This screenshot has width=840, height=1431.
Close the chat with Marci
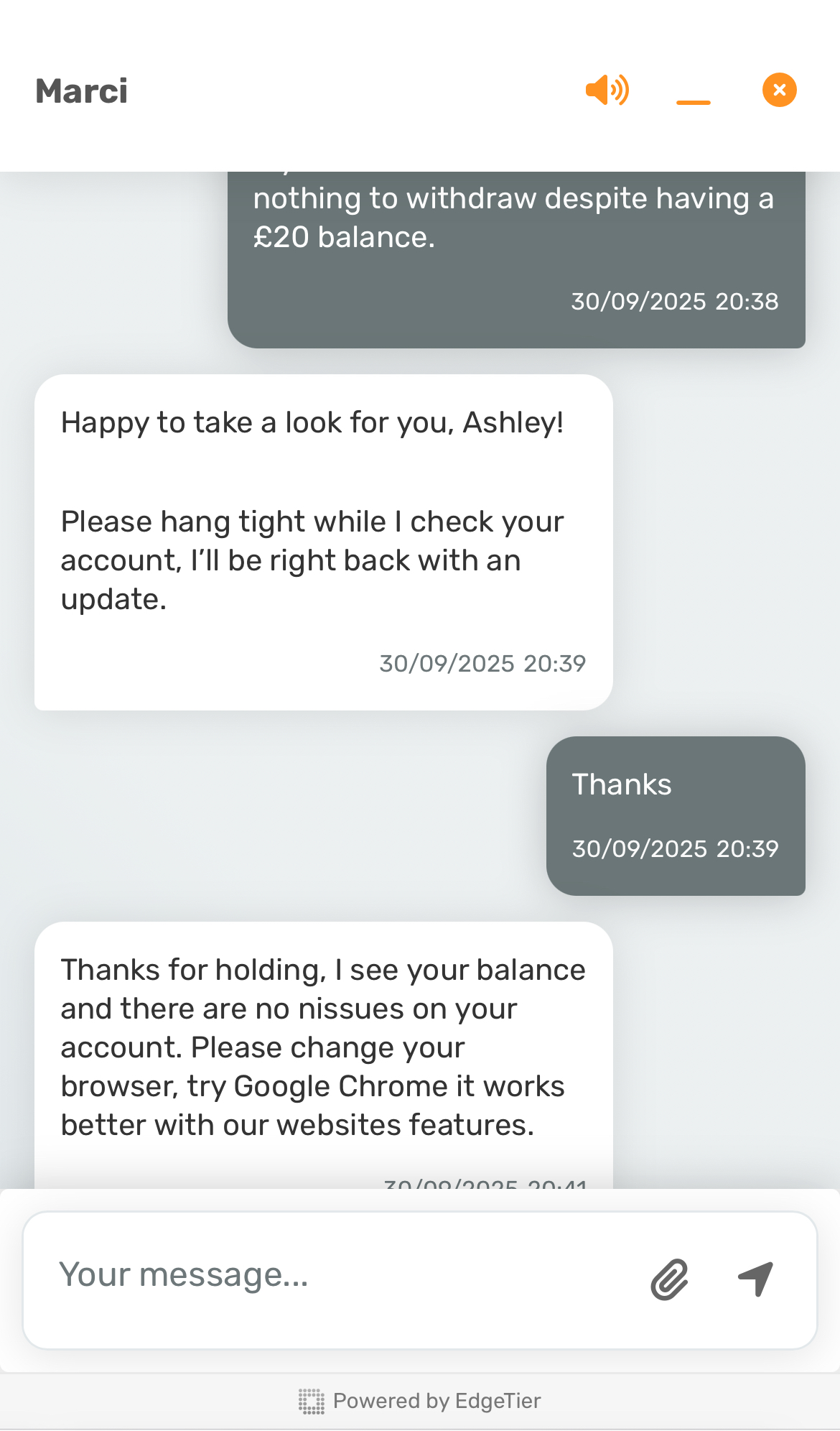point(779,91)
